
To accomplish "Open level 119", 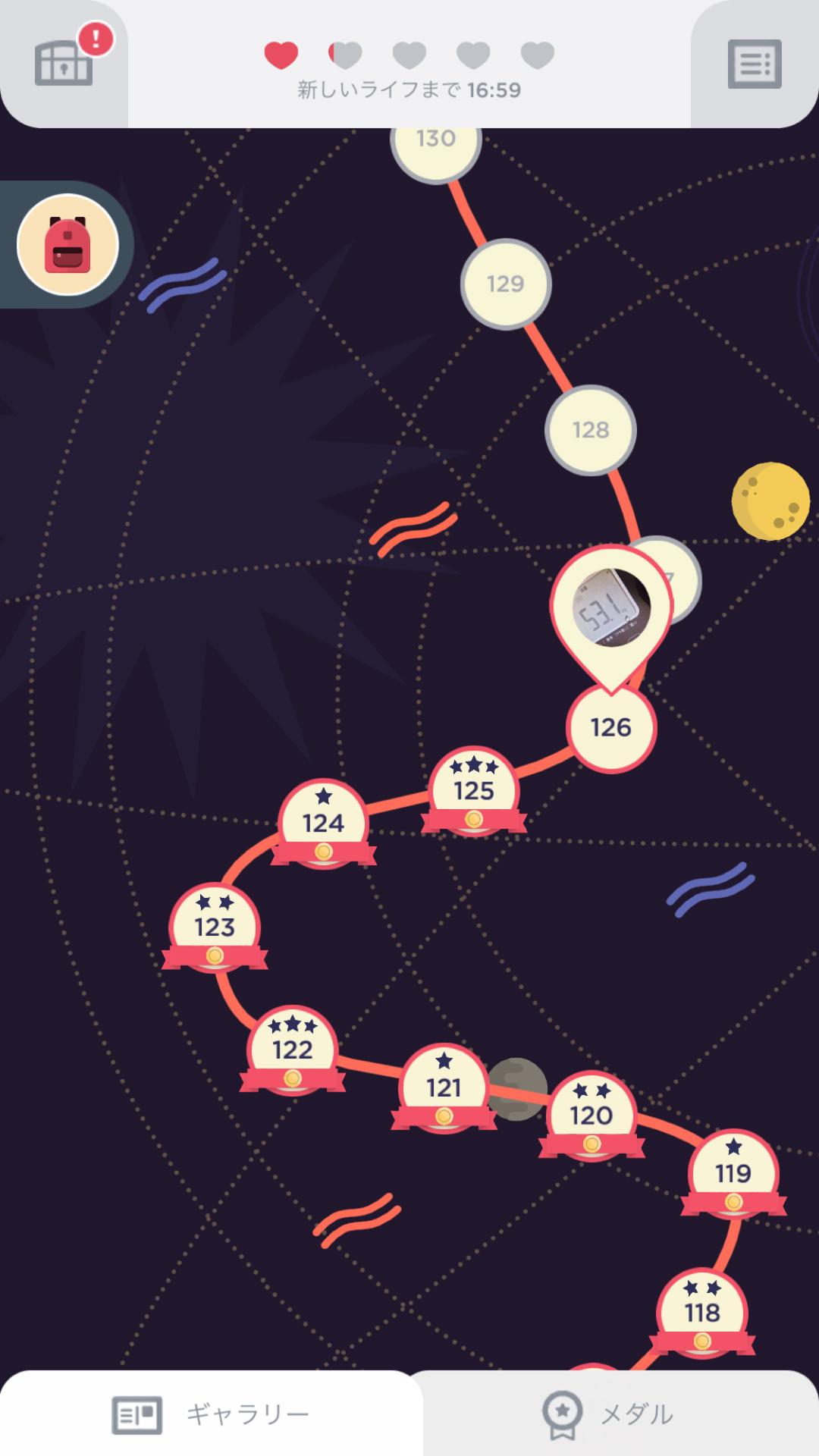I will [733, 1174].
